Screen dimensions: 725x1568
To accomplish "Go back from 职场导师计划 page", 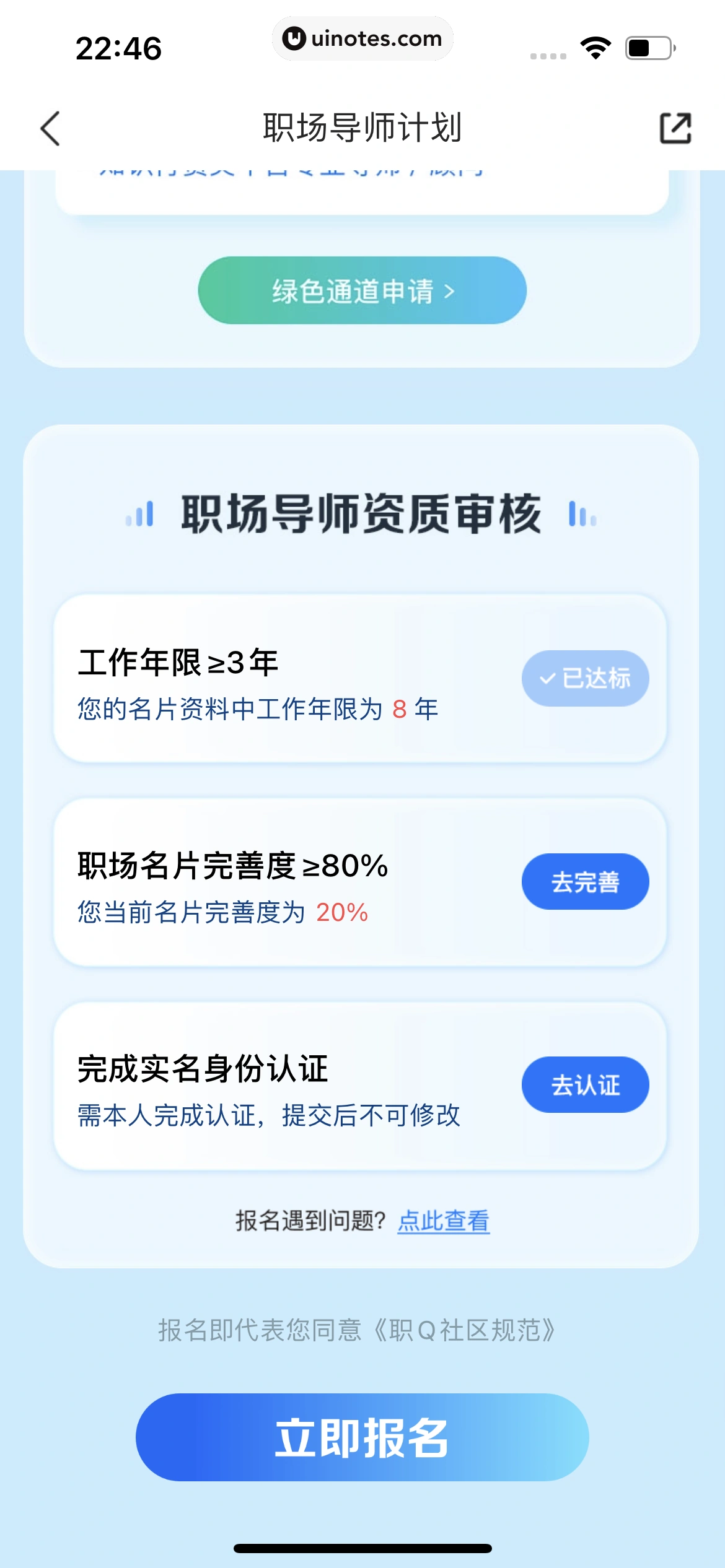I will [x=51, y=128].
